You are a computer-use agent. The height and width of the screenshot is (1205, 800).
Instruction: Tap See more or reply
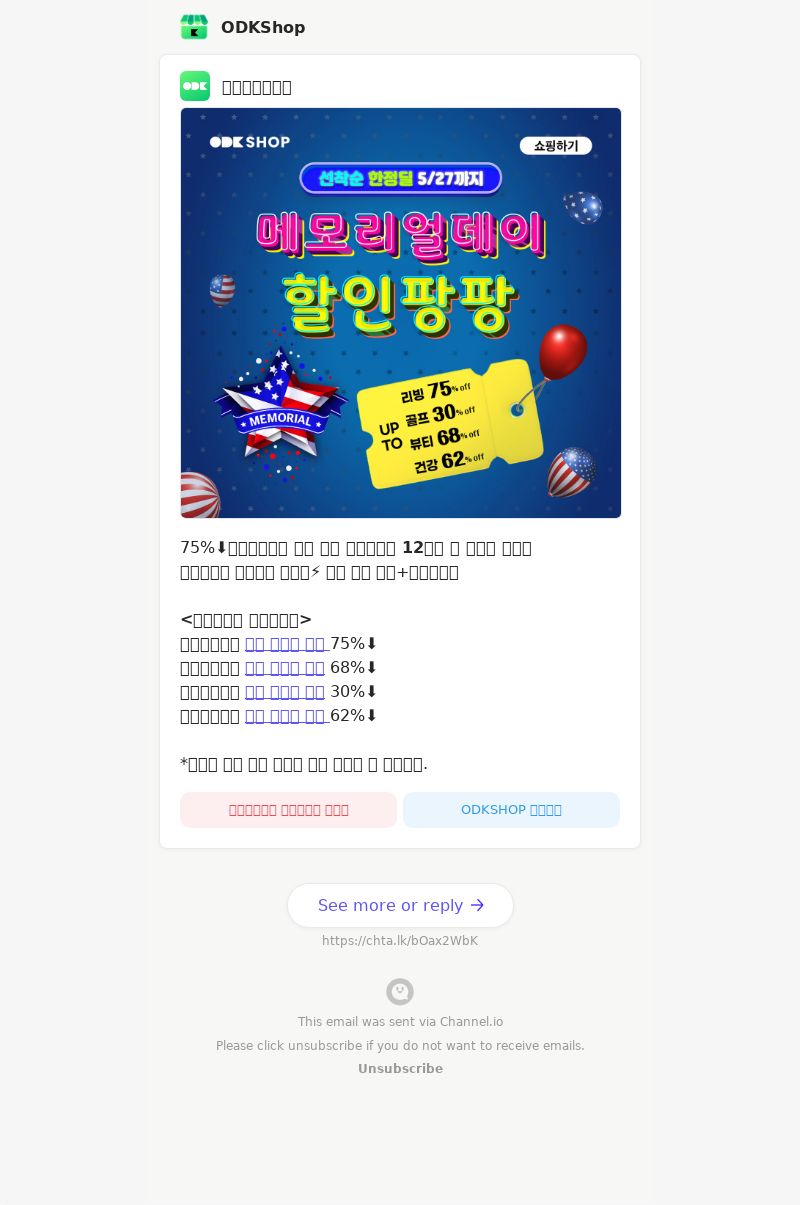tap(400, 905)
